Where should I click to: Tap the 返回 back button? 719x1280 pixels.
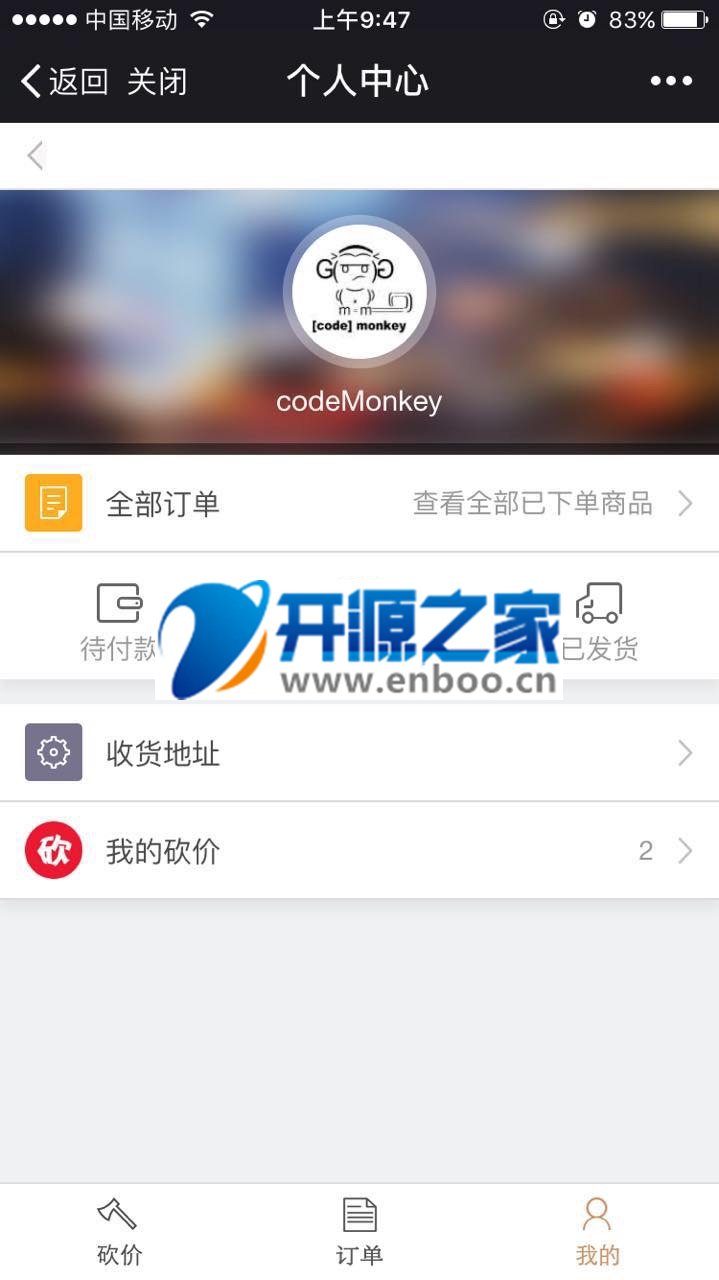pos(64,81)
